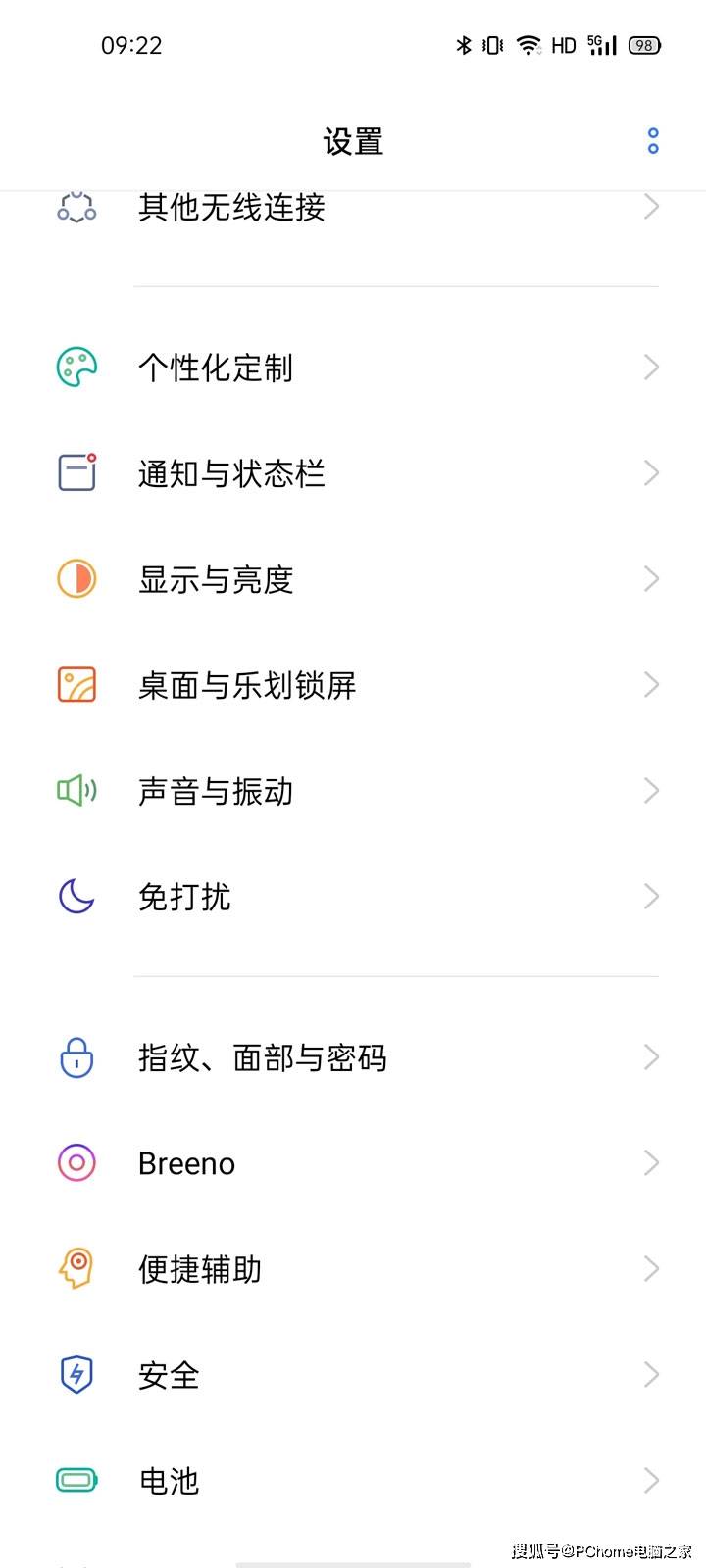706x1568 pixels.
Task: Select the moon icon for 免打扰
Action: (x=76, y=896)
